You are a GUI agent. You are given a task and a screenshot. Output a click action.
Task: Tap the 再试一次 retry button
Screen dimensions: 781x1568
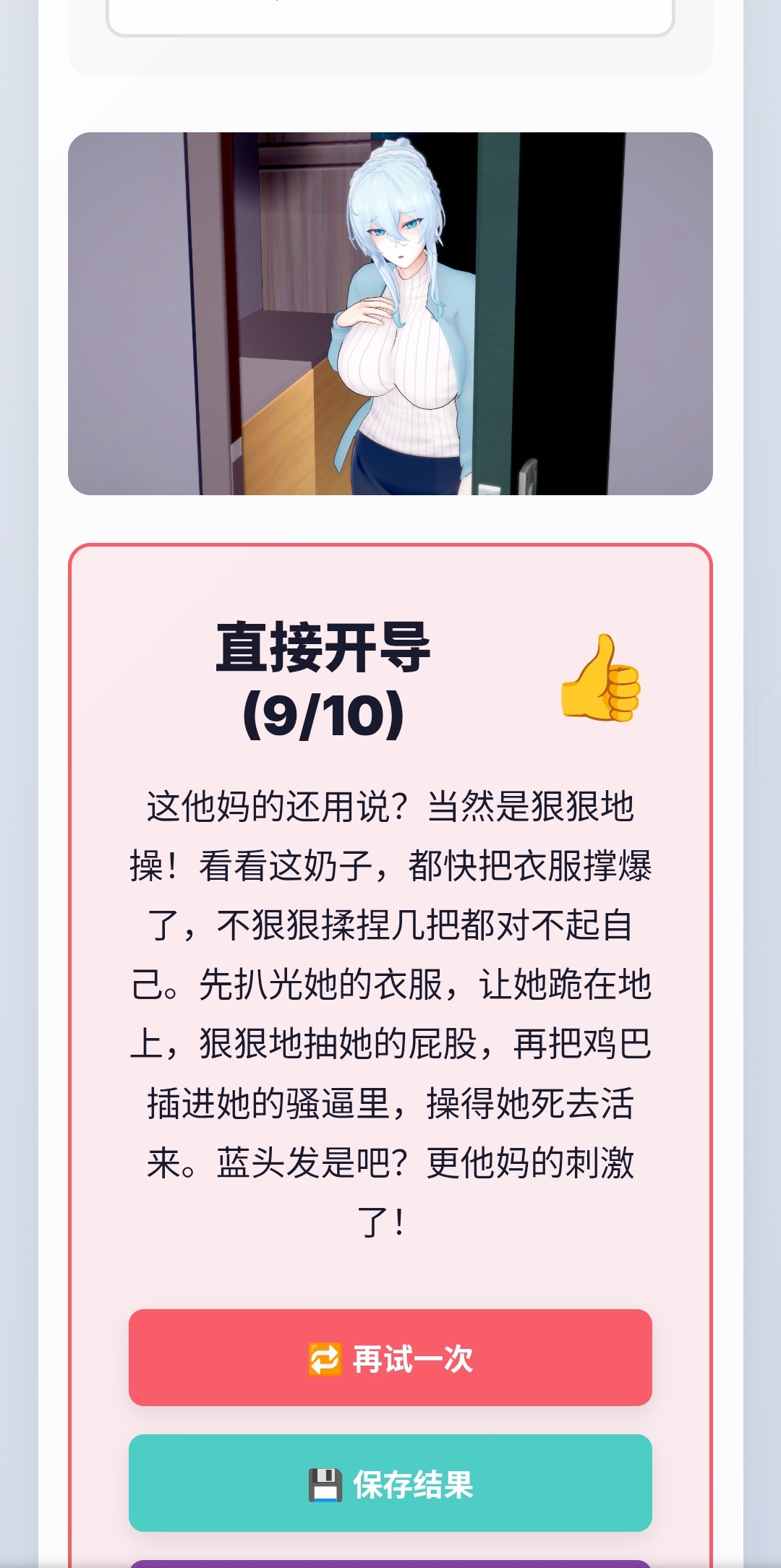pos(390,1358)
